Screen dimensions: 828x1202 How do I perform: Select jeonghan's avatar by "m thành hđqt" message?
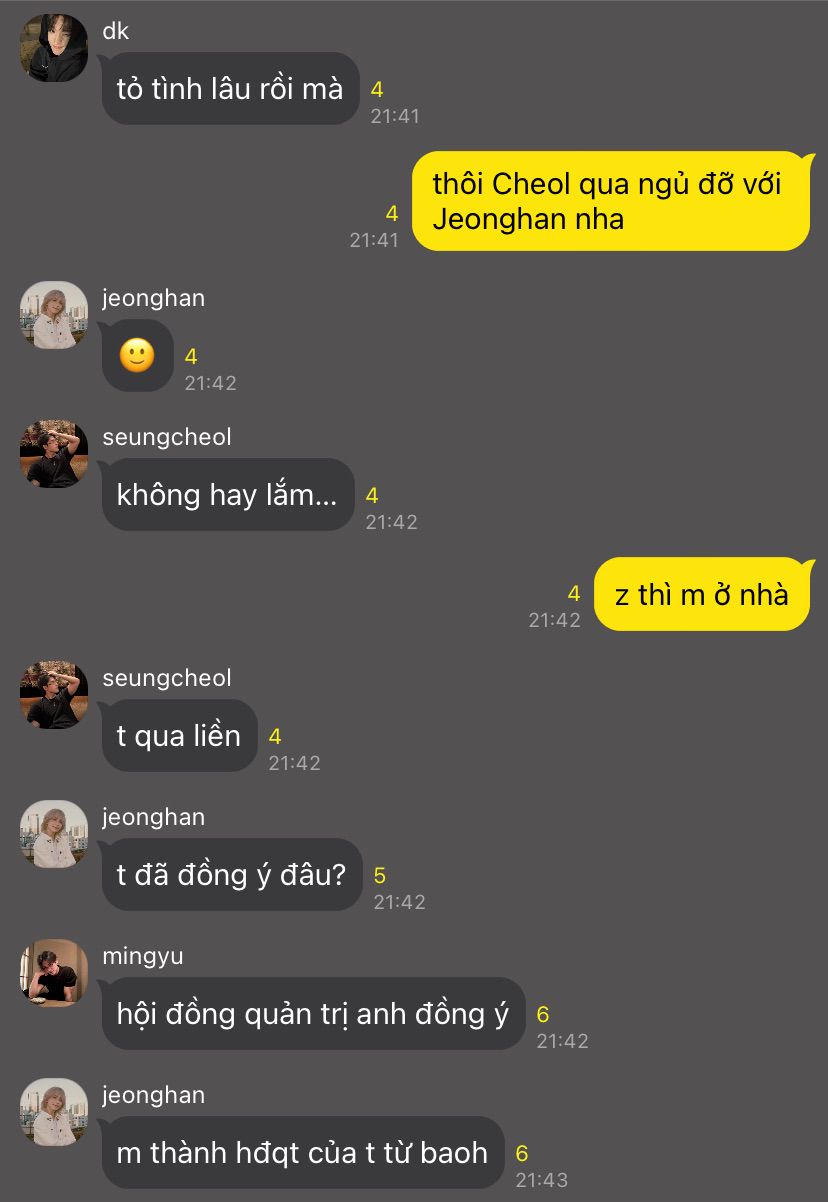(x=54, y=1111)
